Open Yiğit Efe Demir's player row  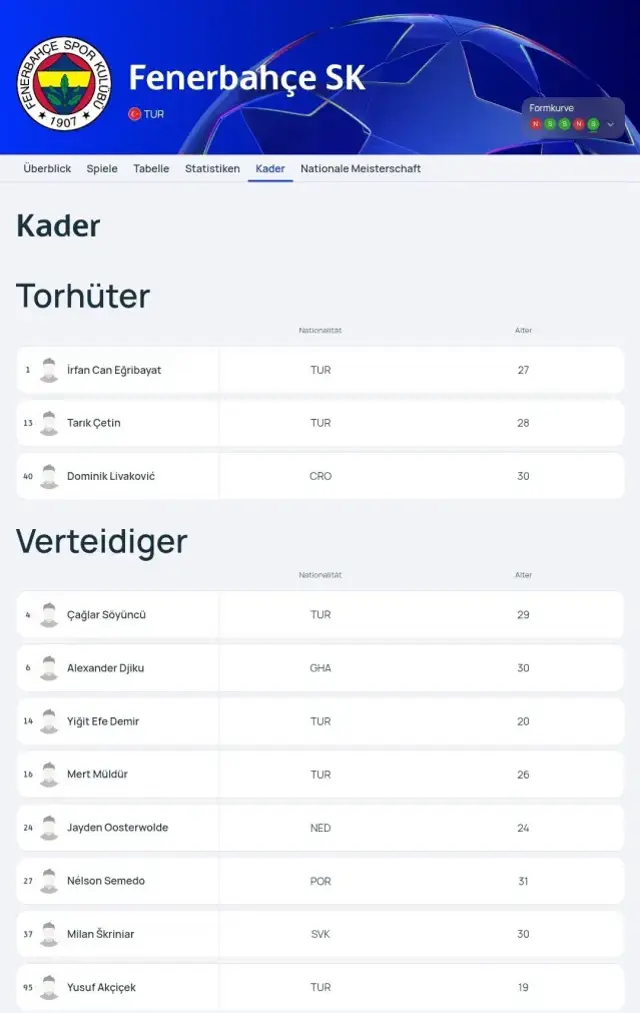(x=103, y=721)
